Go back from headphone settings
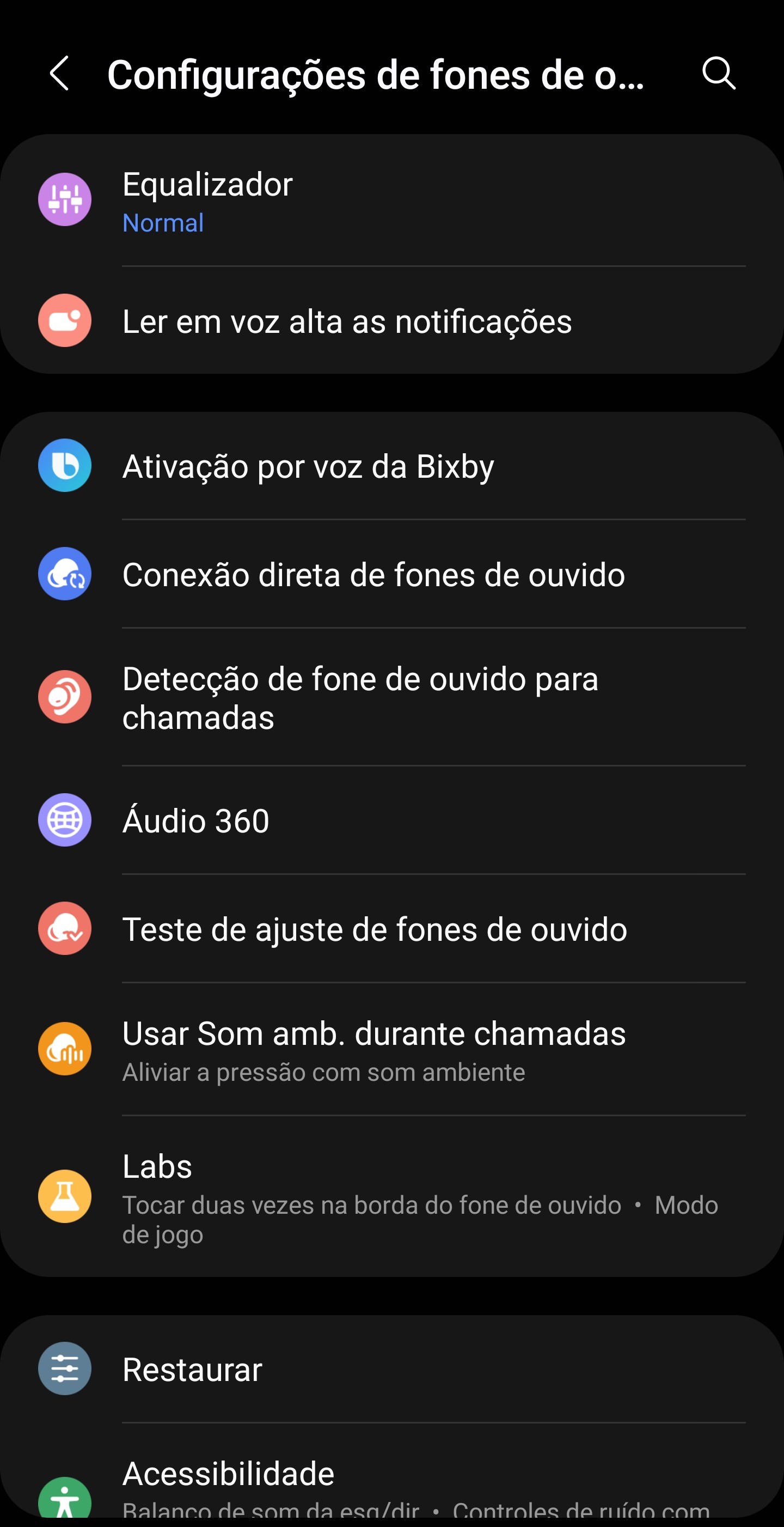Image resolution: width=784 pixels, height=1527 pixels. pos(59,74)
